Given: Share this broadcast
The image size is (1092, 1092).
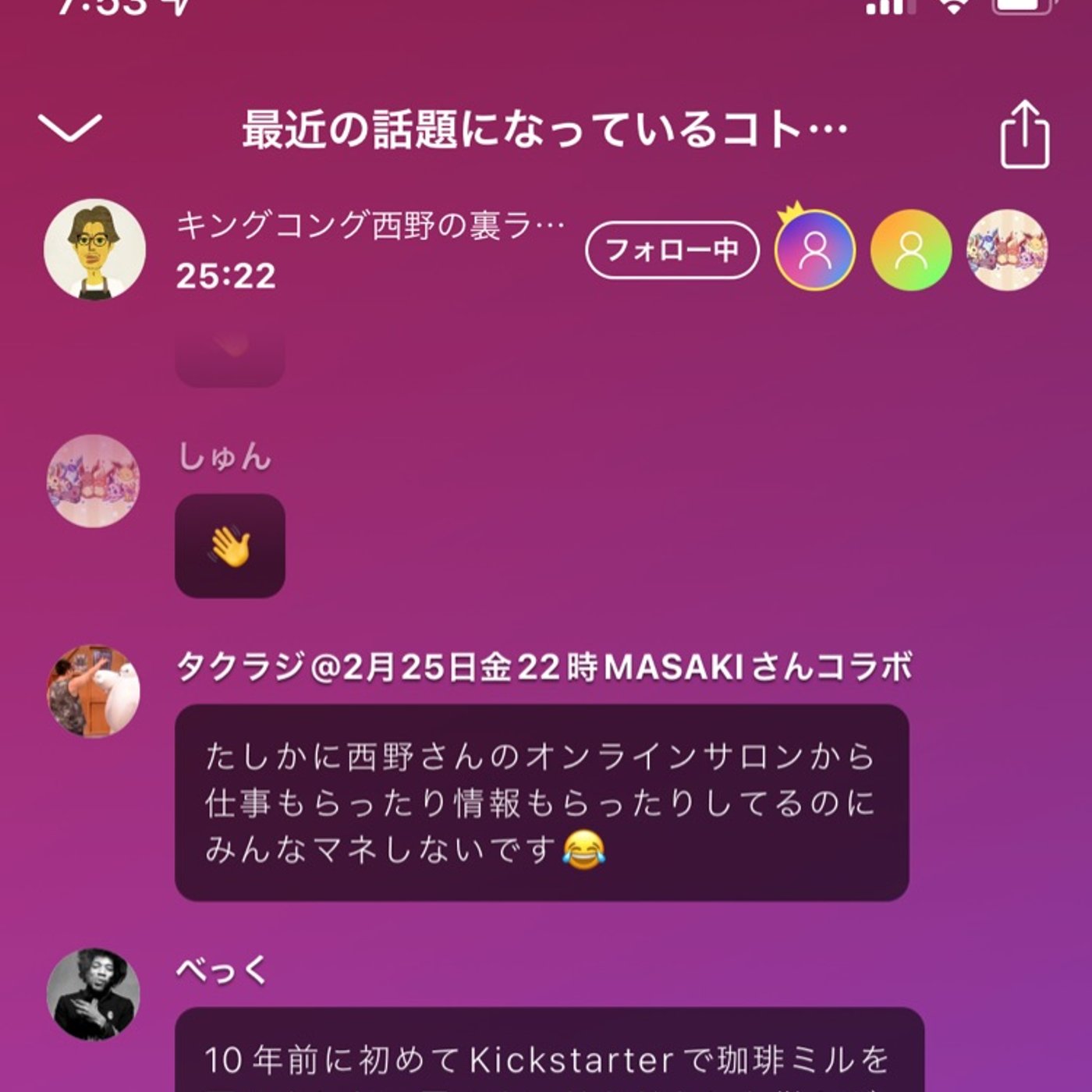Looking at the screenshot, I should tap(1025, 135).
